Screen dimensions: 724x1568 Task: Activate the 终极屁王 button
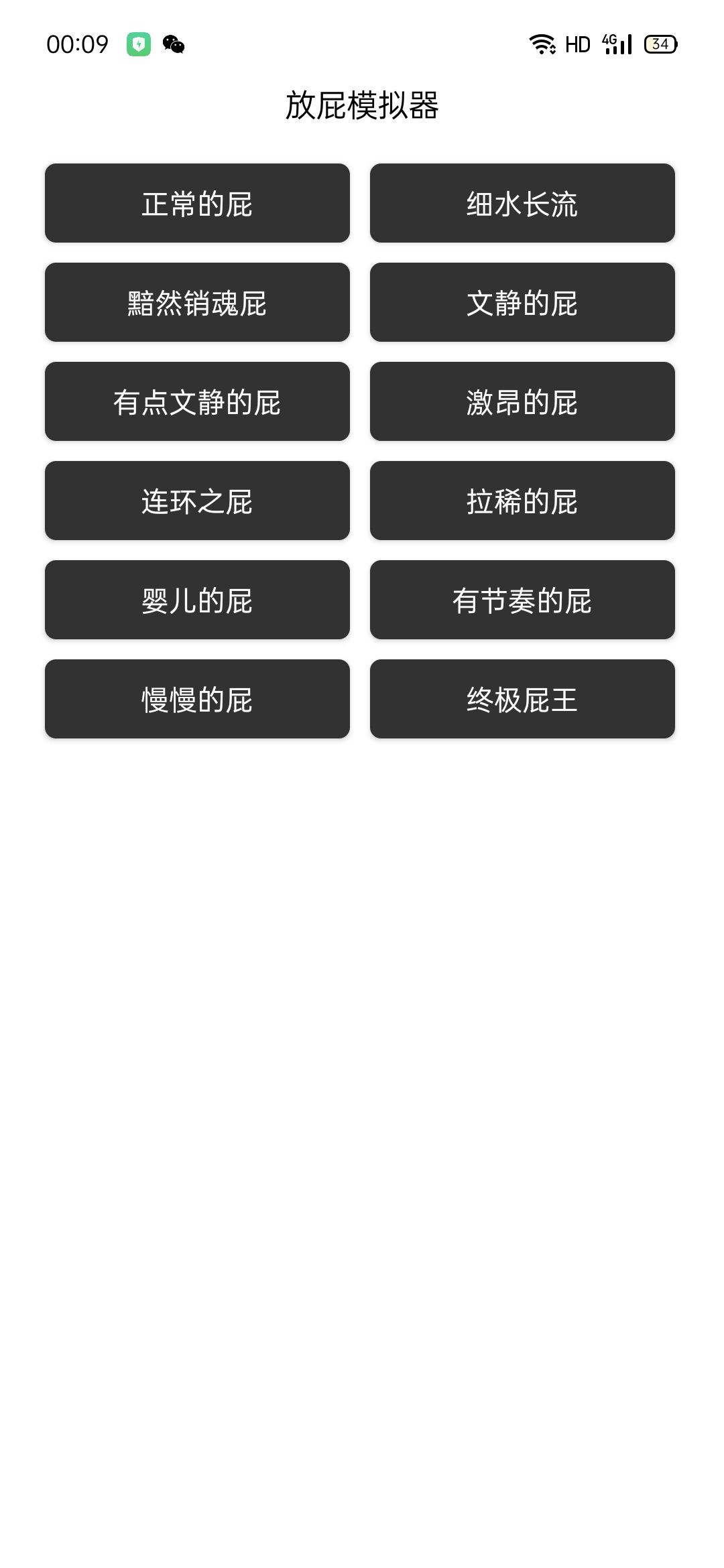pos(522,699)
